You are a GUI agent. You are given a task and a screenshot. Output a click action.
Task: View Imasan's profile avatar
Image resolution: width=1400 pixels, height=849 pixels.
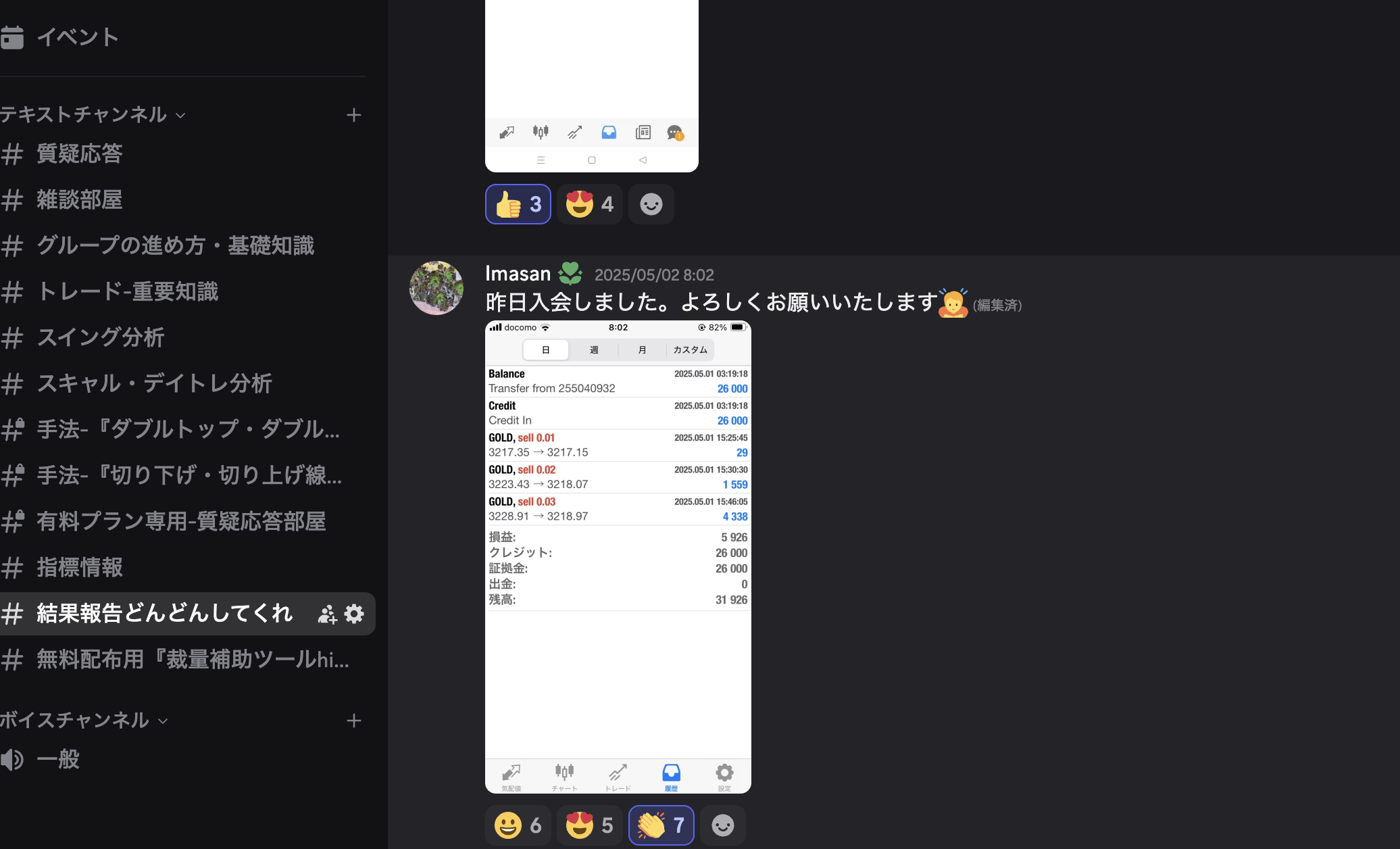(436, 288)
